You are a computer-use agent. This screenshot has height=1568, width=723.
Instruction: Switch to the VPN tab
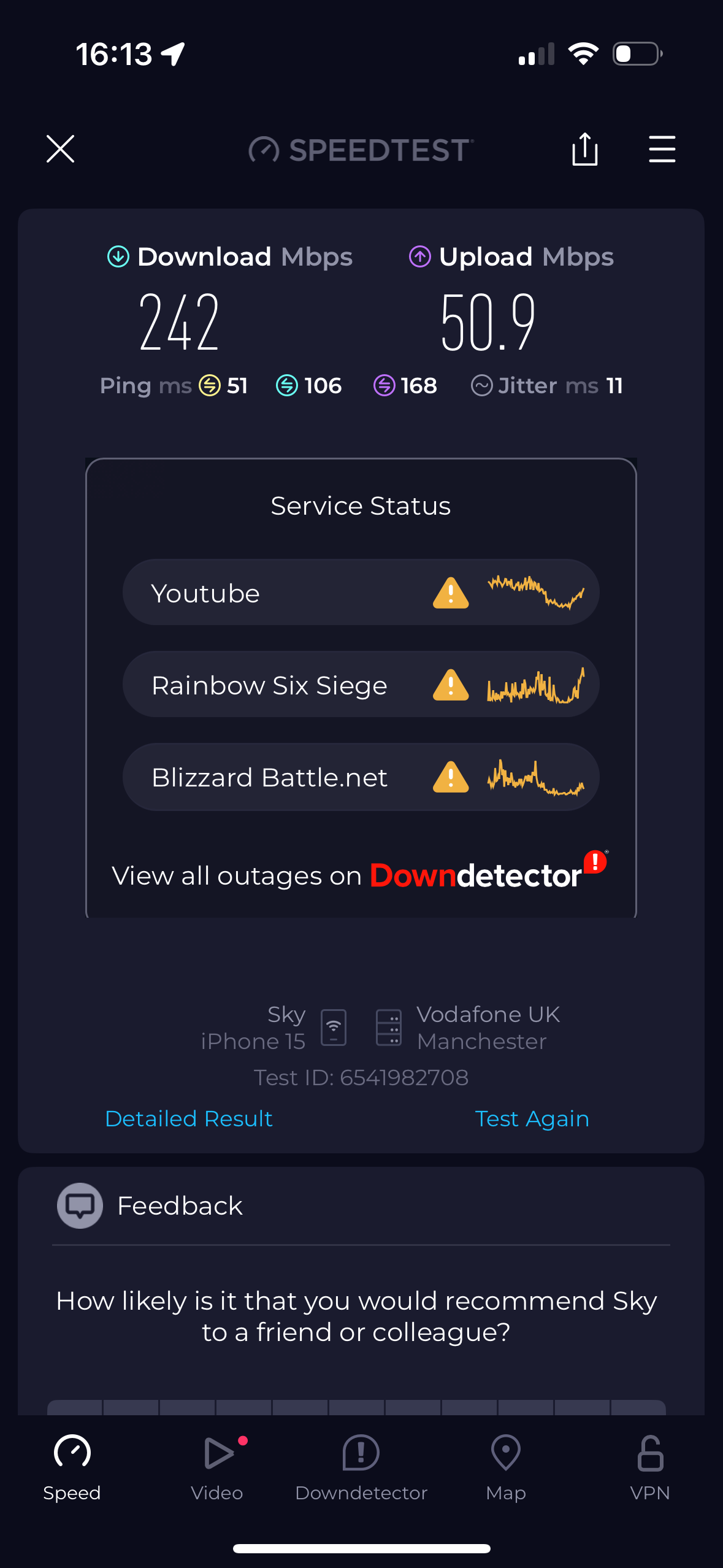click(x=650, y=1466)
